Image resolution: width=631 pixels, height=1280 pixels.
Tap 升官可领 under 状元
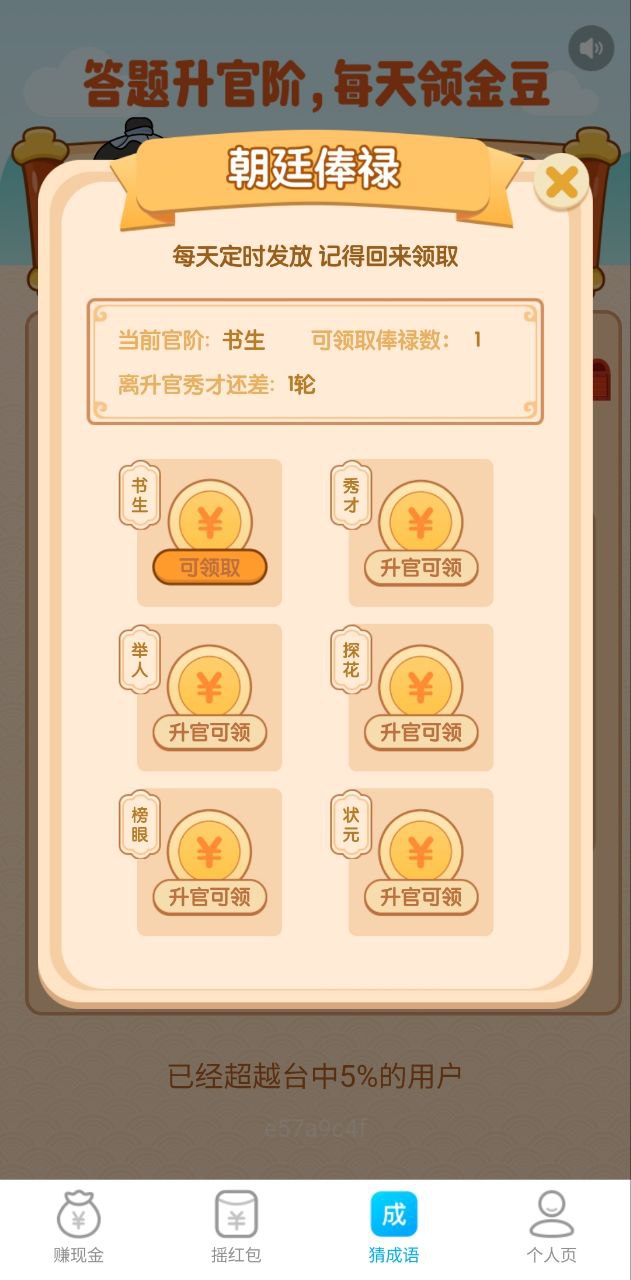pos(421,897)
